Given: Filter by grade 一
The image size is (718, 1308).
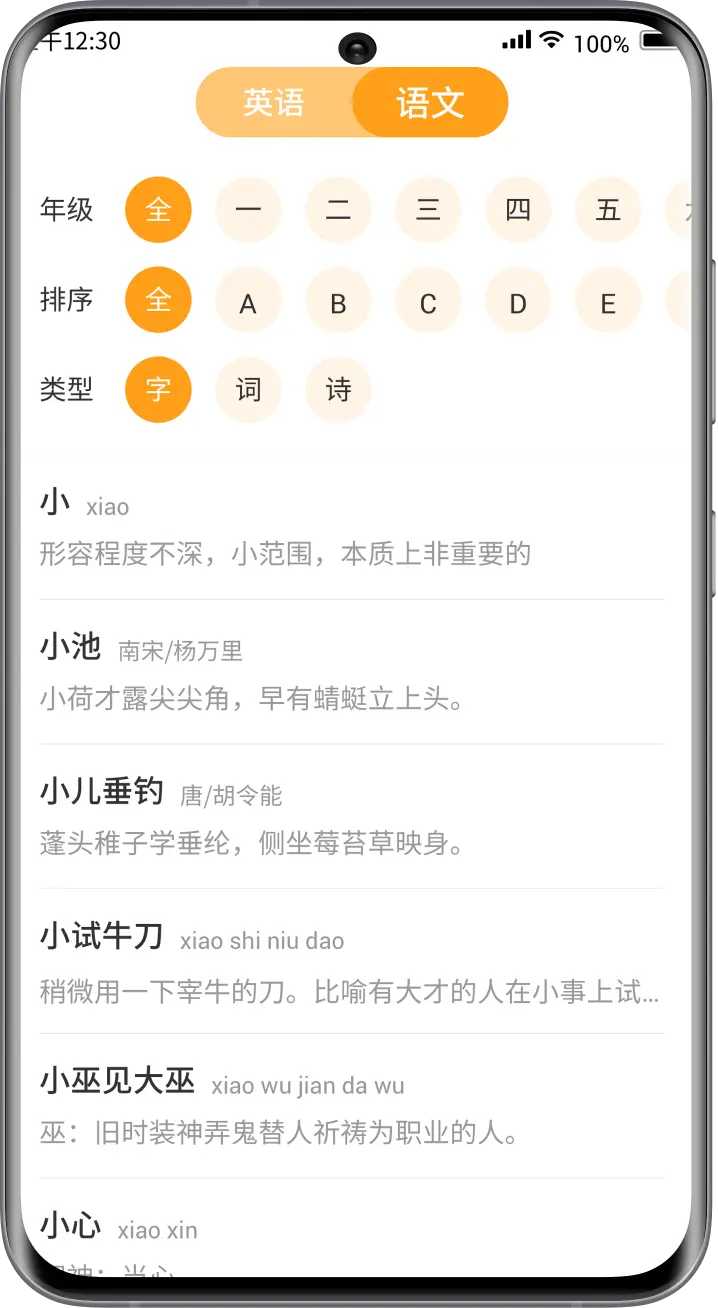Looking at the screenshot, I should click(248, 209).
